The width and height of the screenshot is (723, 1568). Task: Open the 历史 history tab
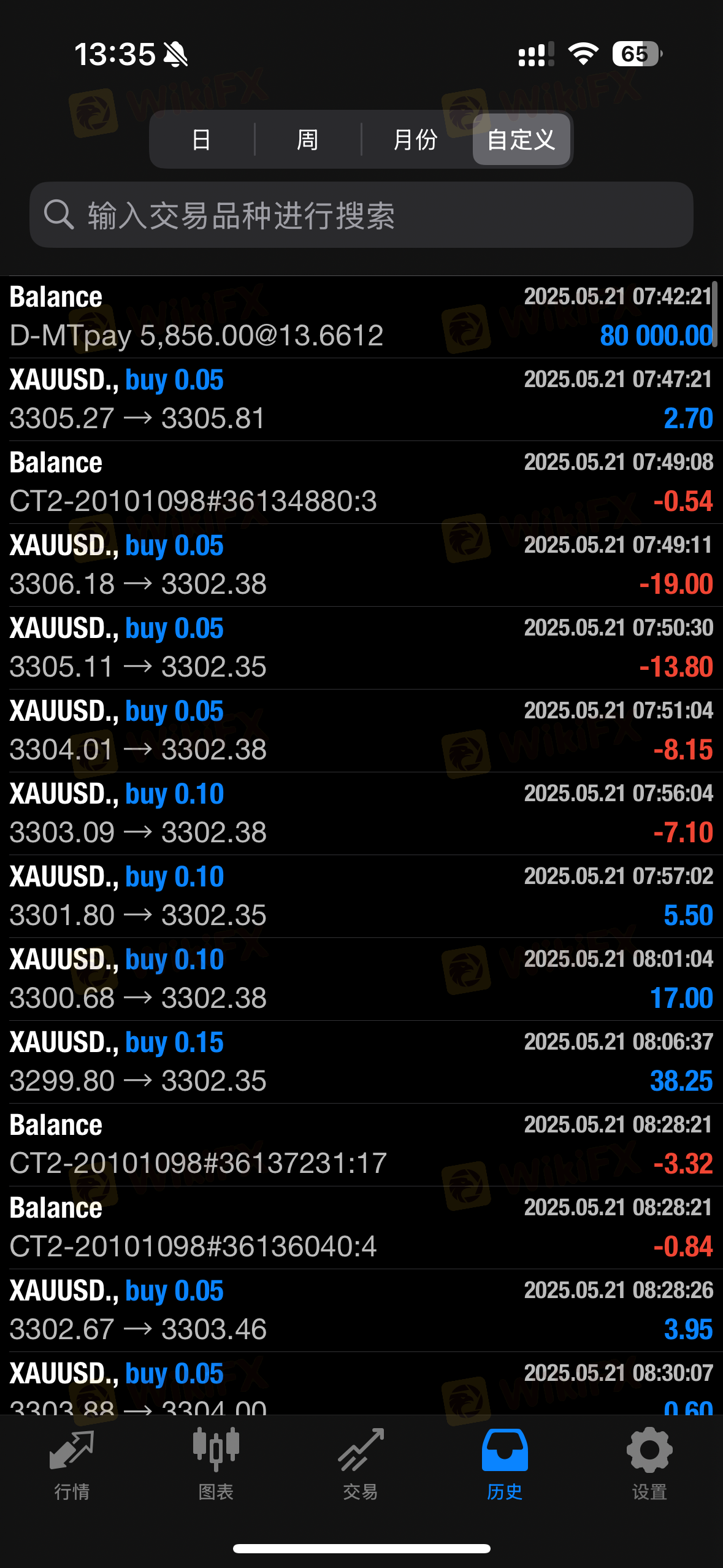pyautogui.click(x=505, y=1466)
